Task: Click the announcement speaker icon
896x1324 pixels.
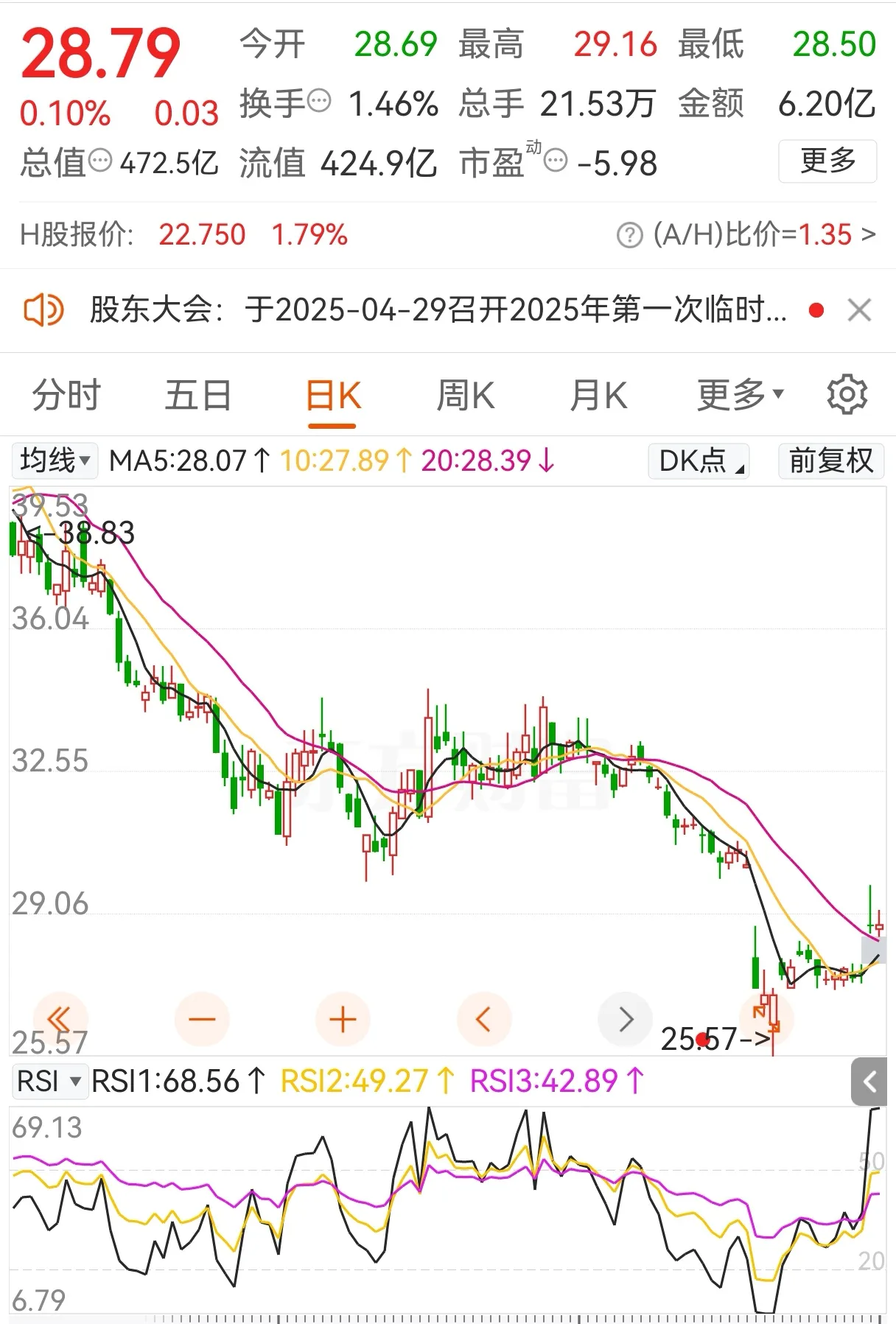Action: (44, 309)
